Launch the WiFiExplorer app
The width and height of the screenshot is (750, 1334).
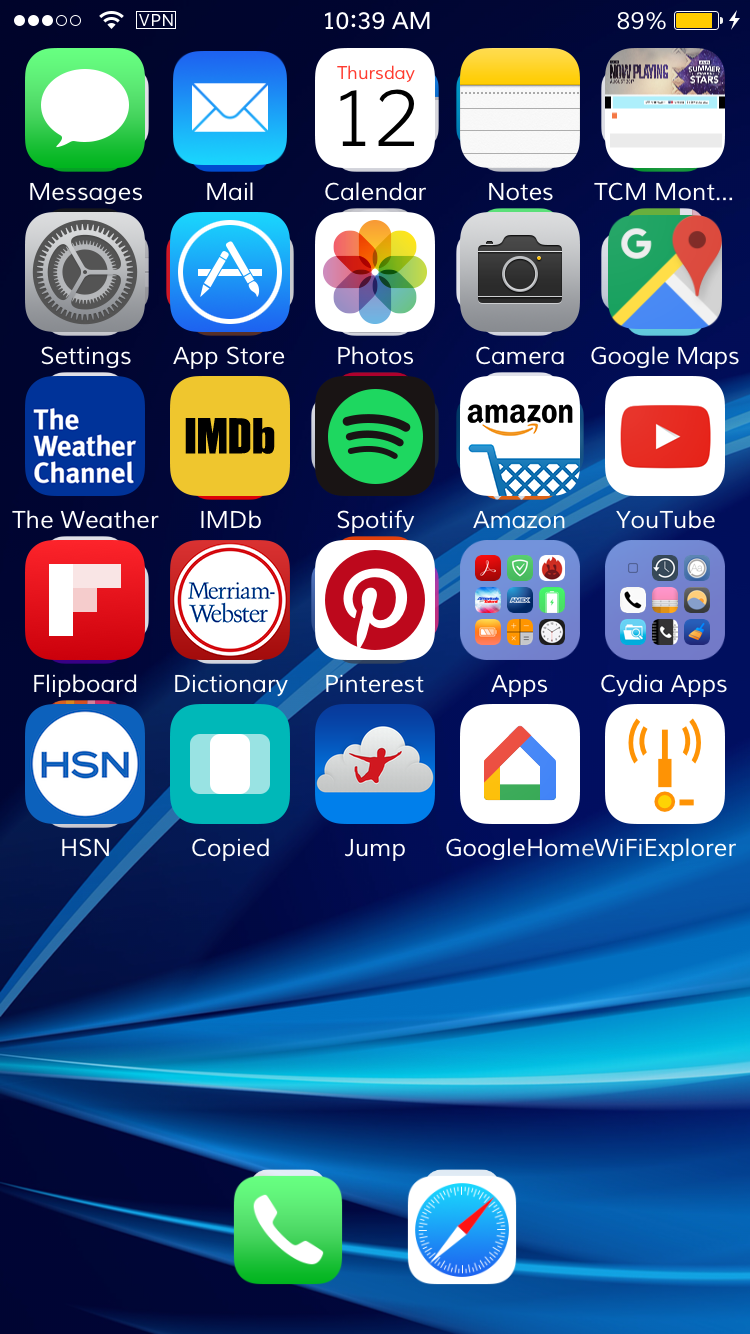[665, 764]
